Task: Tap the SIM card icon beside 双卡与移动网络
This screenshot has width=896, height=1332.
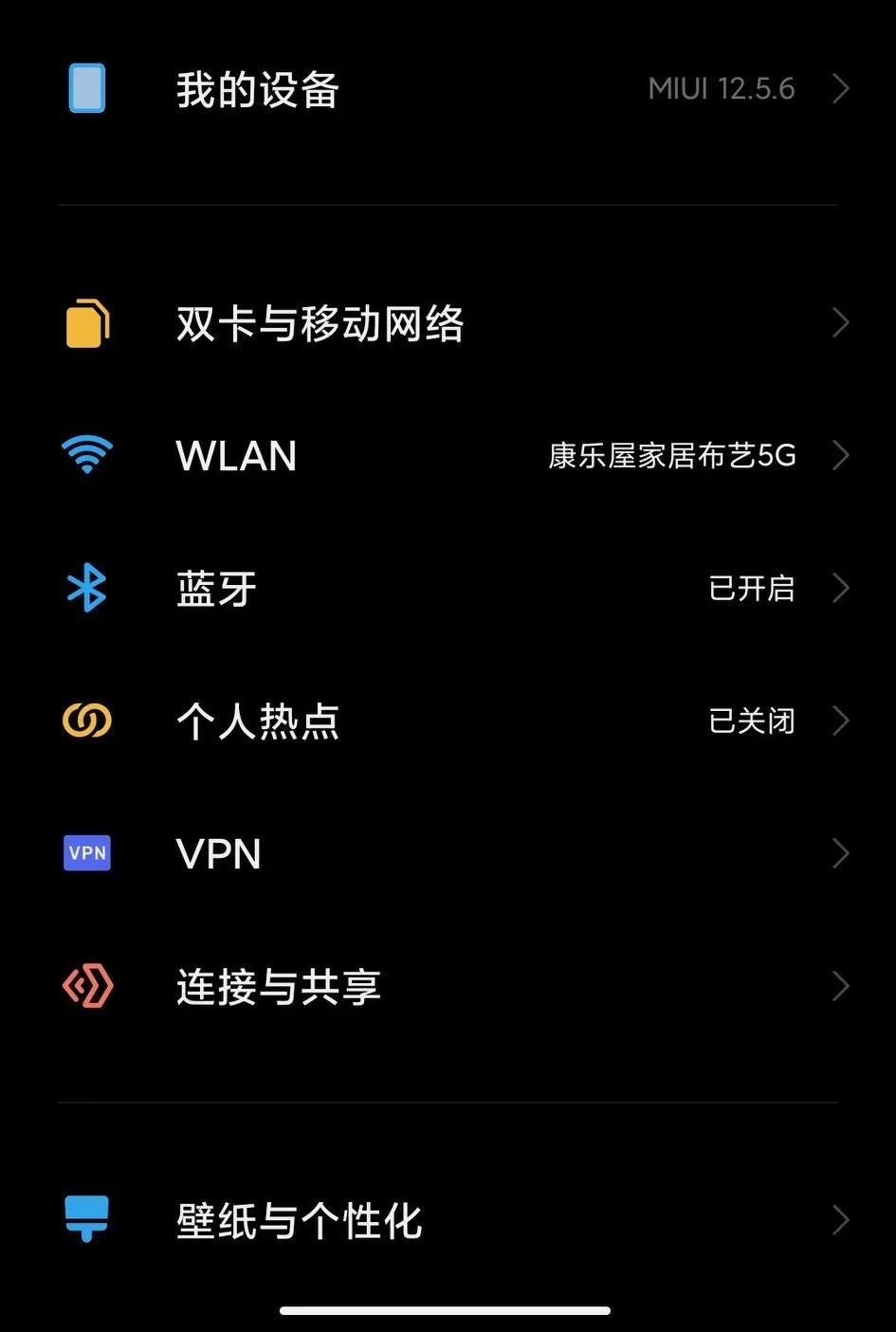Action: [86, 322]
